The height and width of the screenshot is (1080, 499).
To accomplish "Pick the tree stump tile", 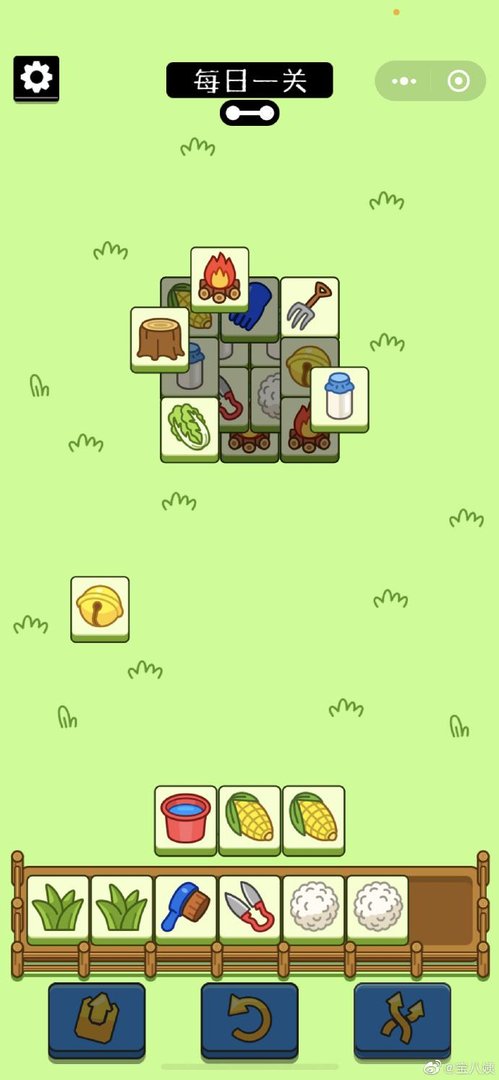I will (x=160, y=340).
